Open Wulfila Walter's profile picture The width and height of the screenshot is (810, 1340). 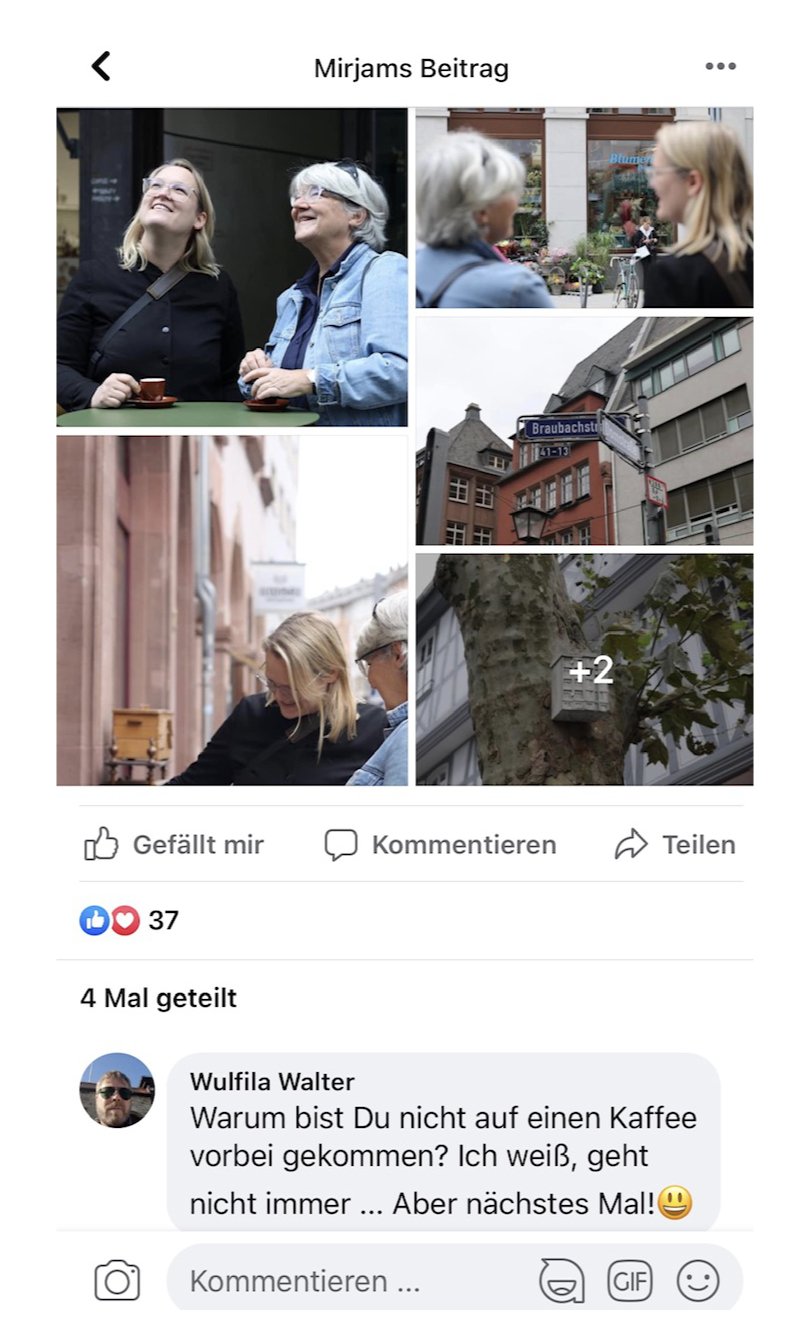(117, 1090)
